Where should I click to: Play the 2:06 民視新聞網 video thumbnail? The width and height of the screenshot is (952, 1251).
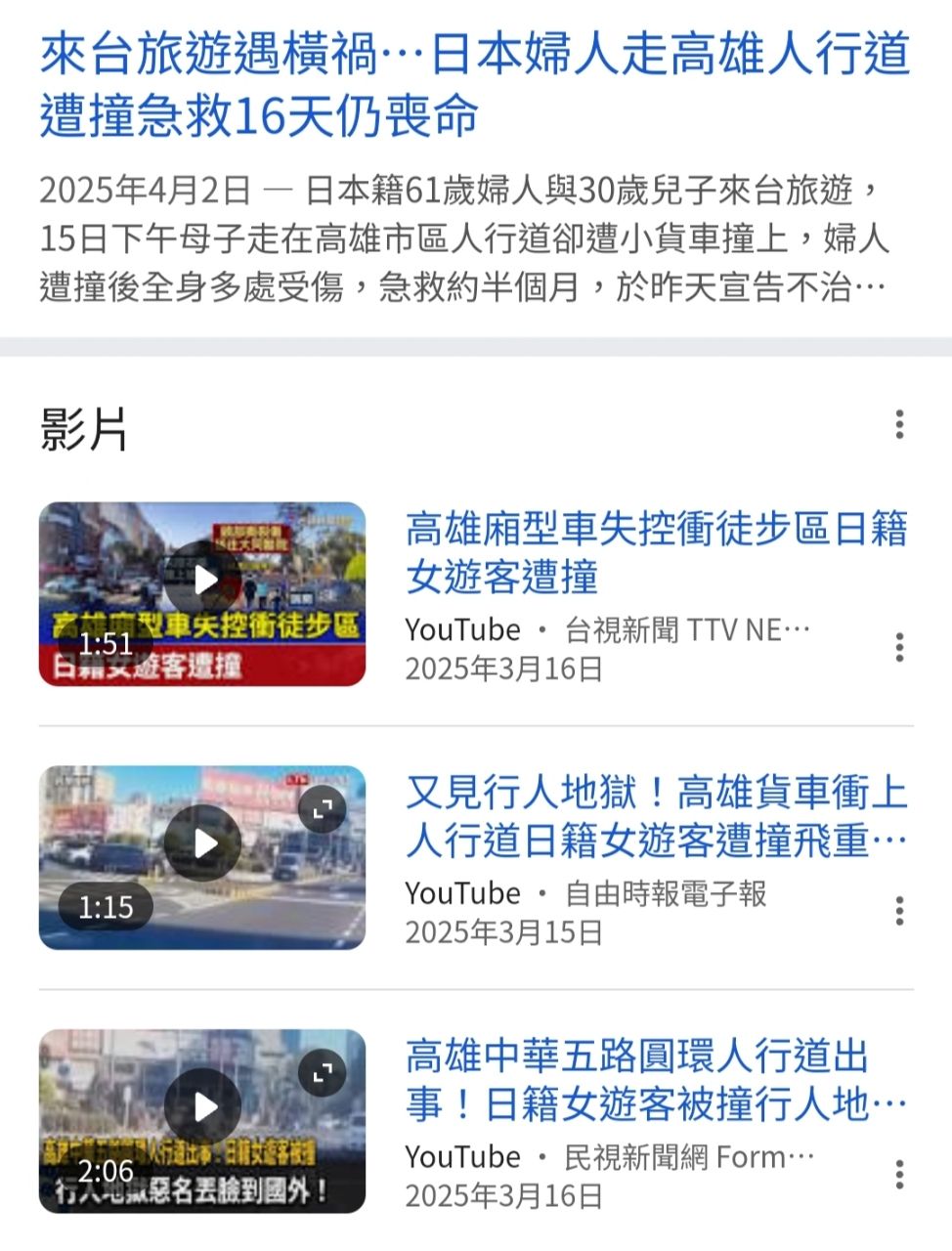coord(202,1107)
